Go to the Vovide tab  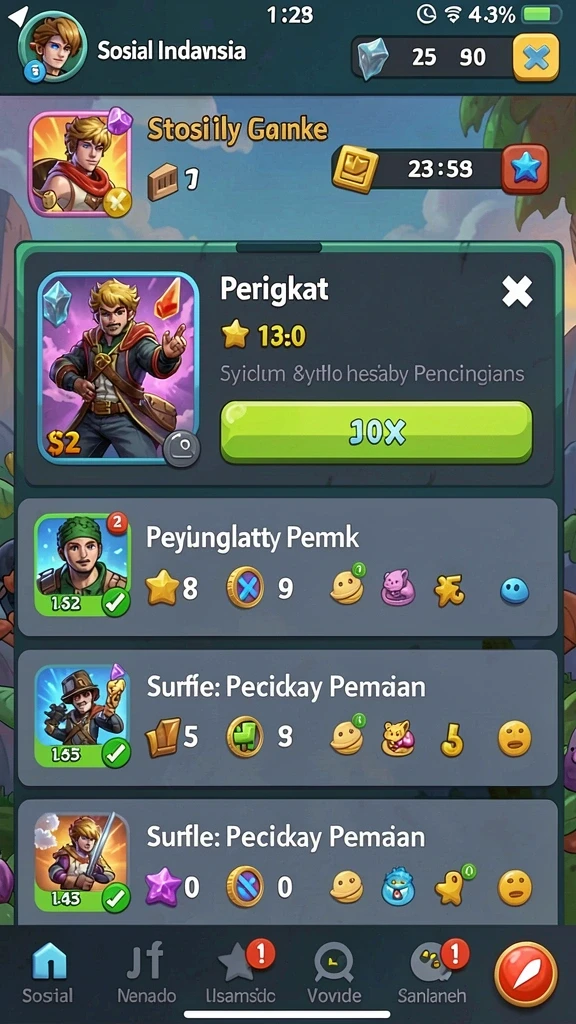334,973
